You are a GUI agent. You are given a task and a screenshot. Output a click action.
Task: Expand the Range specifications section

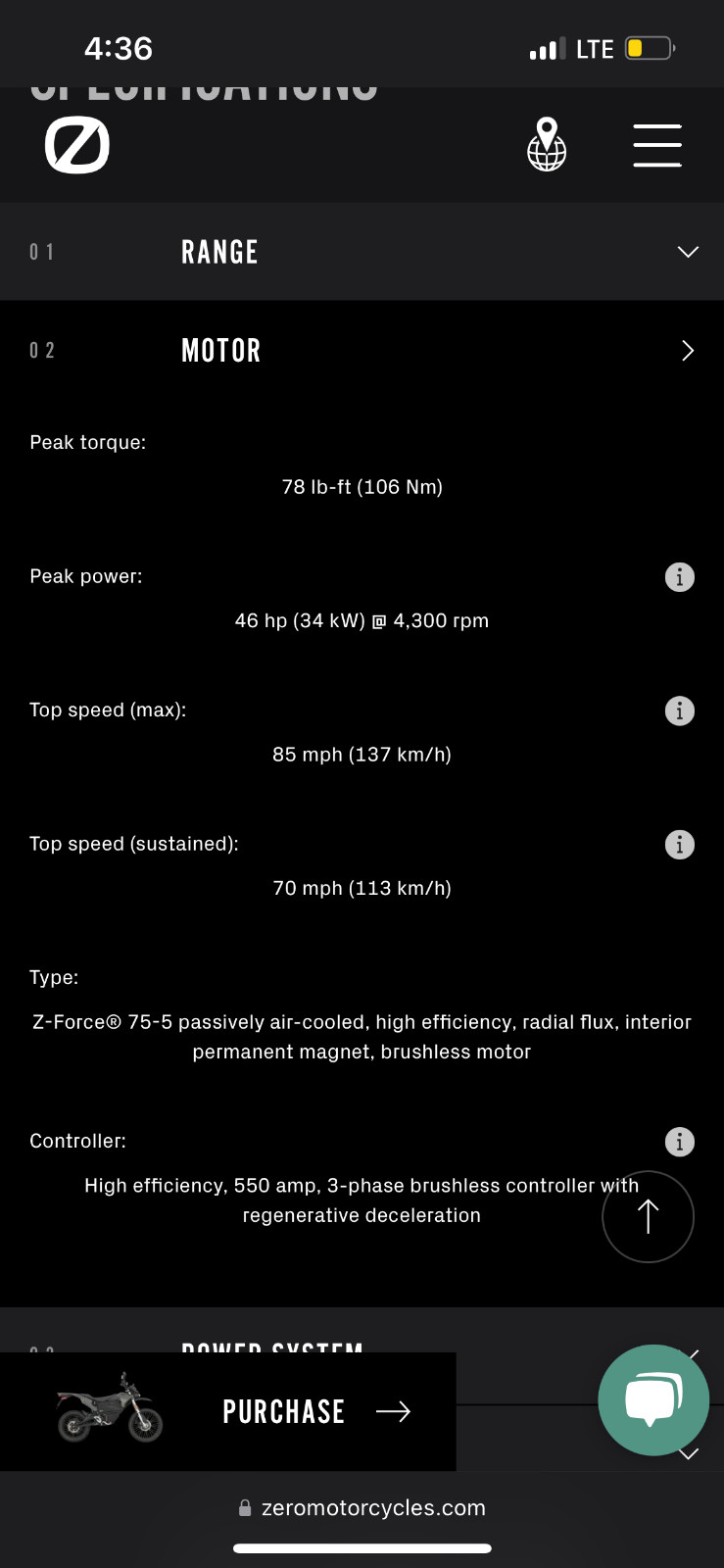pos(688,252)
